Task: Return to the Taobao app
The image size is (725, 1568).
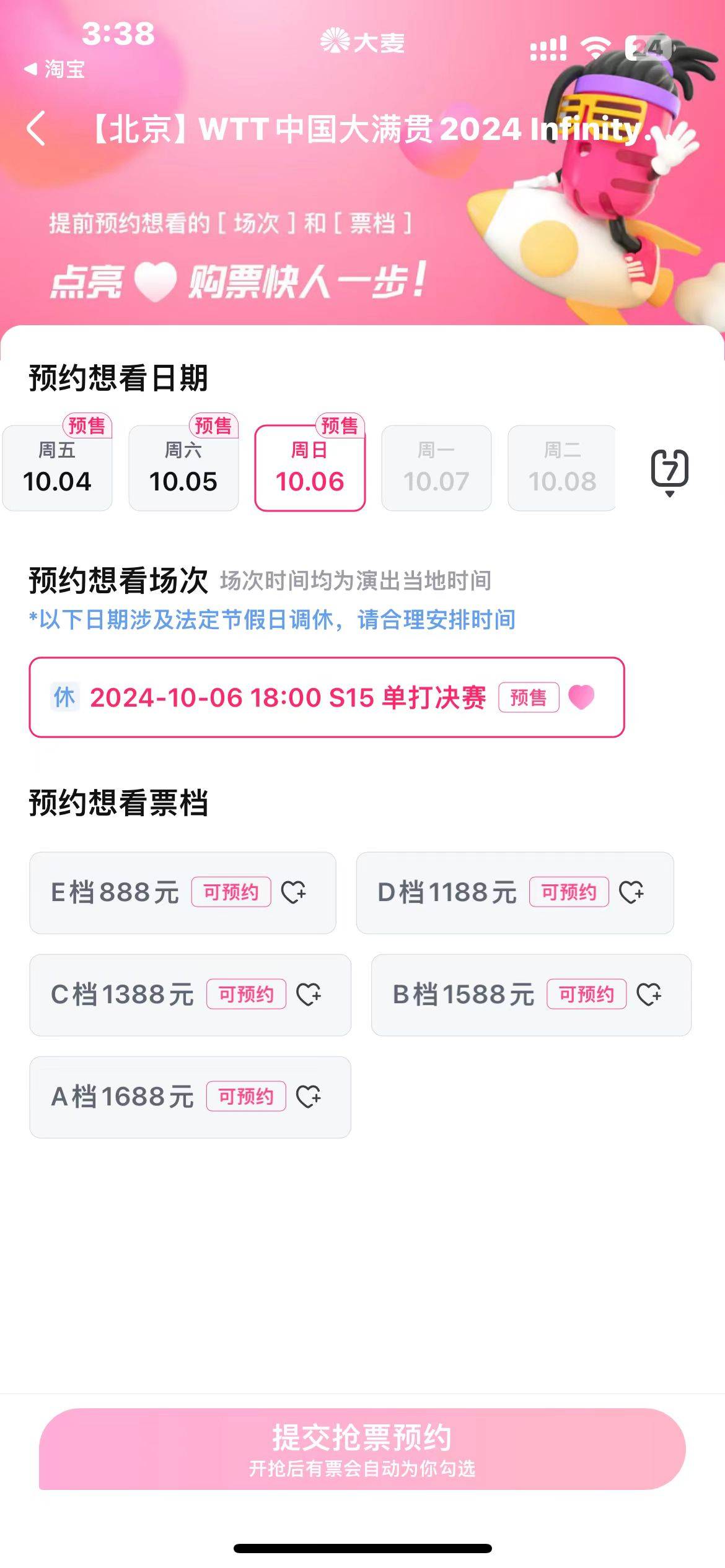Action: [x=55, y=69]
